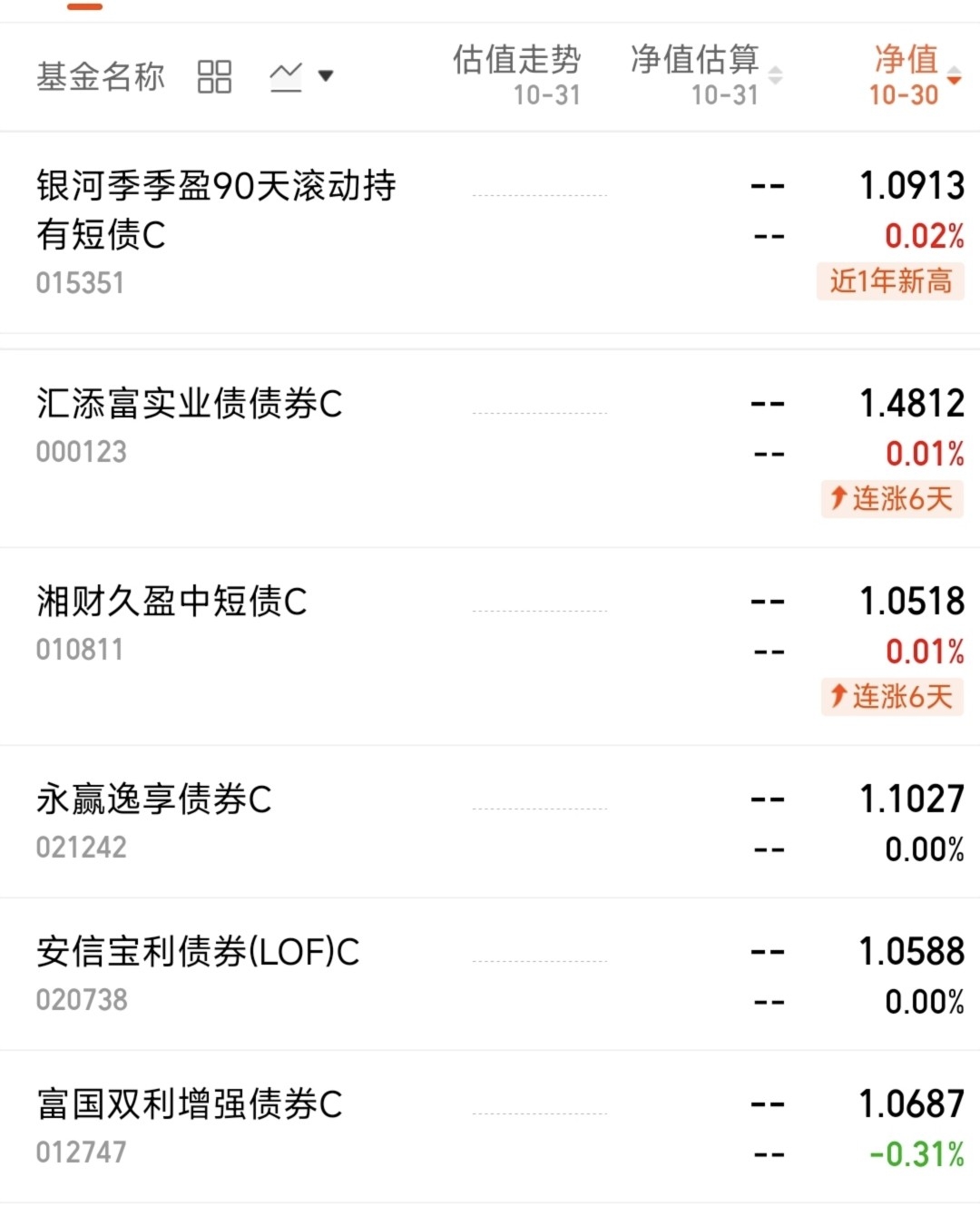The image size is (980, 1216).
Task: Open 汇添富实业债债券C fund details
Action: point(490,449)
